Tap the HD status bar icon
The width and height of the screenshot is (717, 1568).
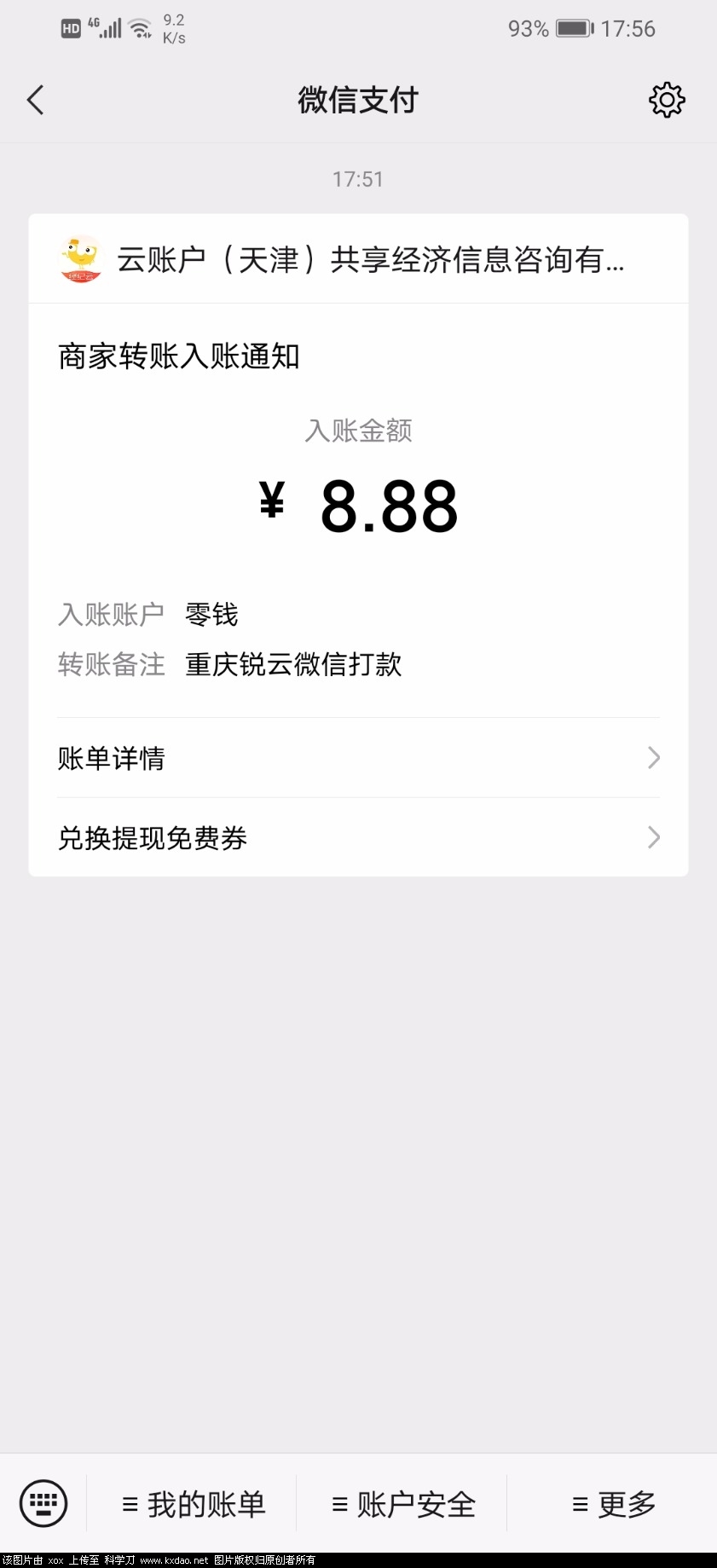(x=71, y=27)
